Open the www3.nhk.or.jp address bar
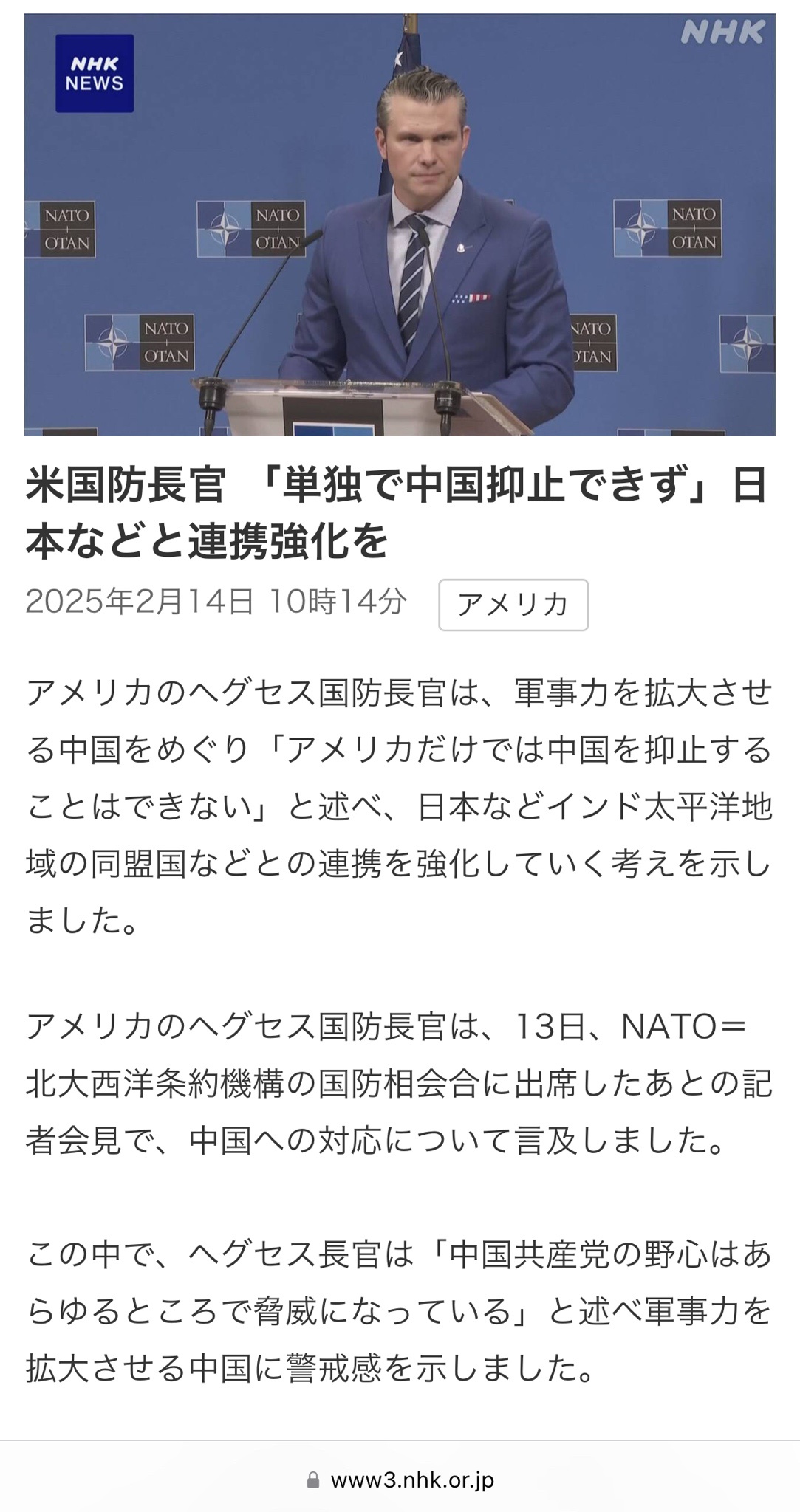This screenshot has height=1512, width=800. coord(400,1480)
